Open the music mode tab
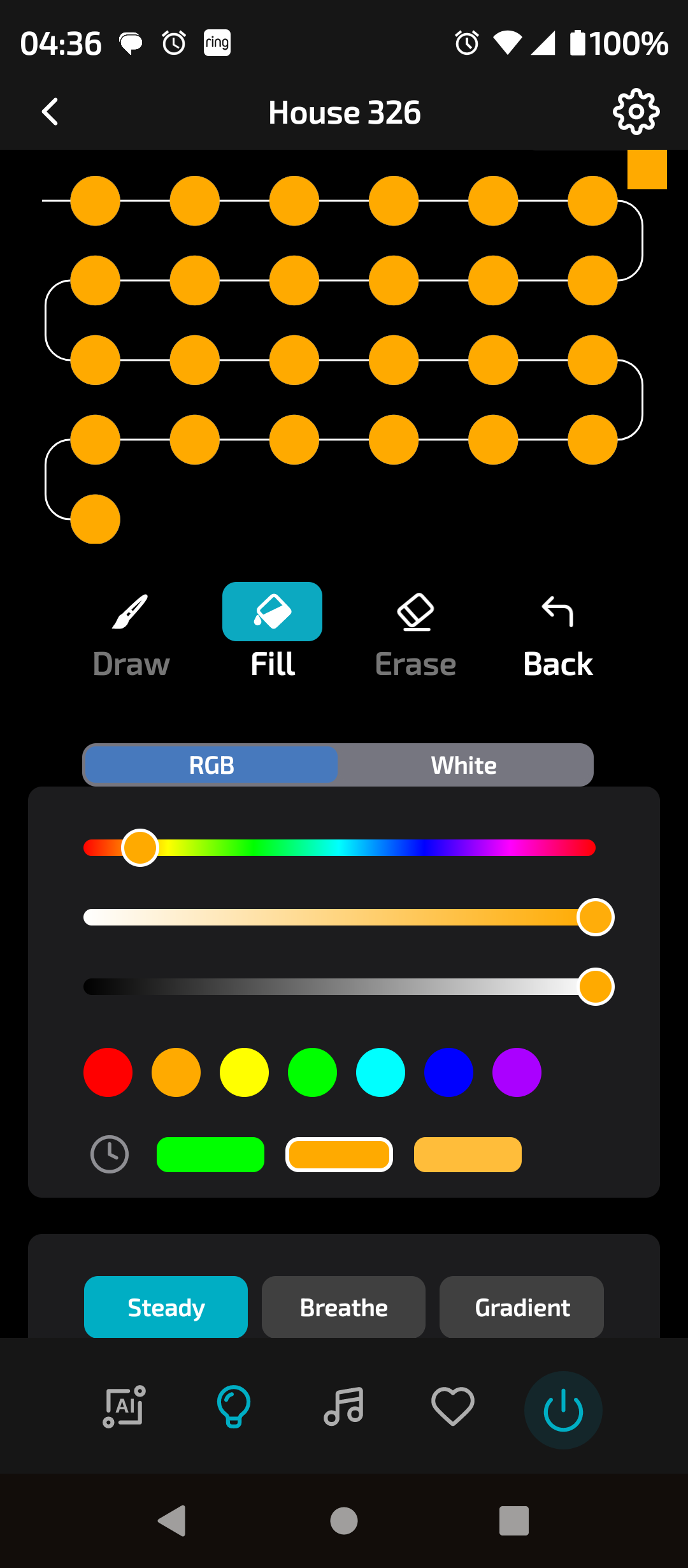Image resolution: width=688 pixels, height=1568 pixels. click(344, 1406)
